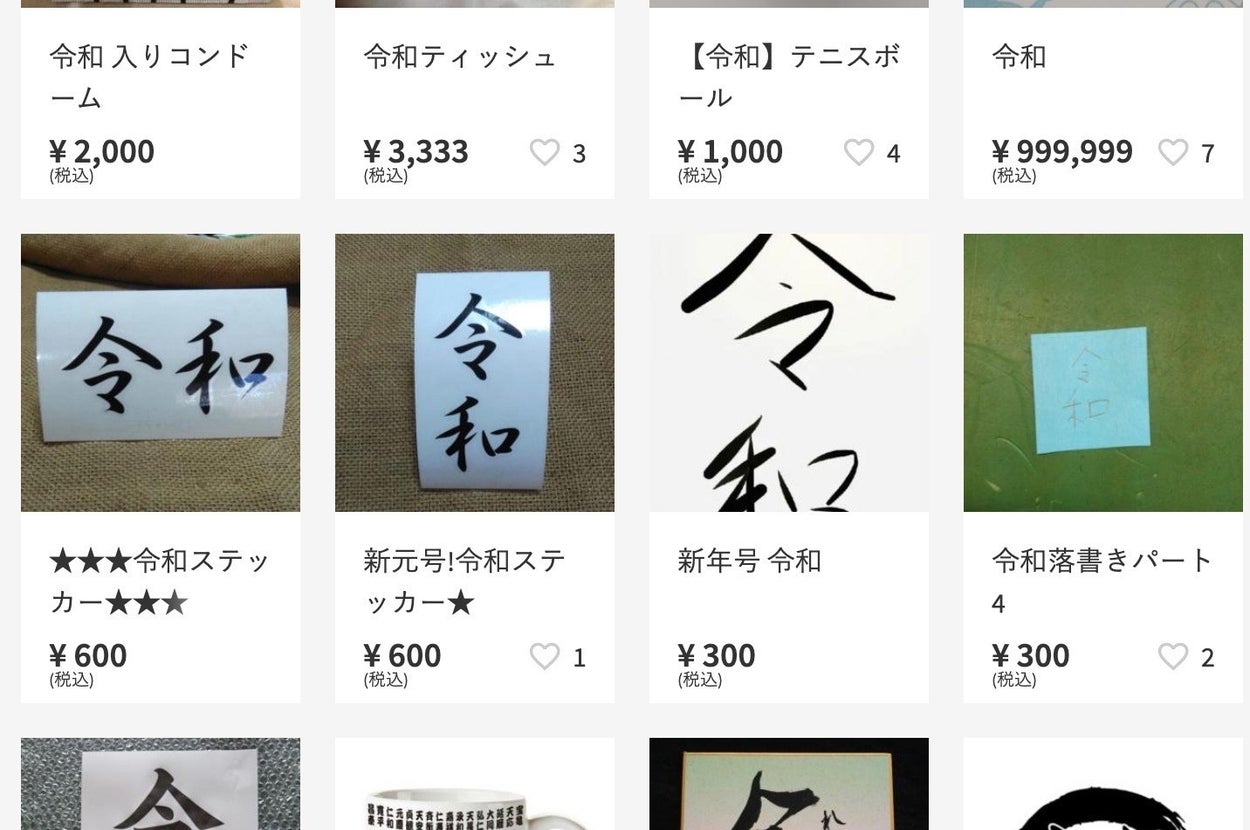Open the 令和ティッシュ product card
1250x830 pixels.
(x=460, y=57)
